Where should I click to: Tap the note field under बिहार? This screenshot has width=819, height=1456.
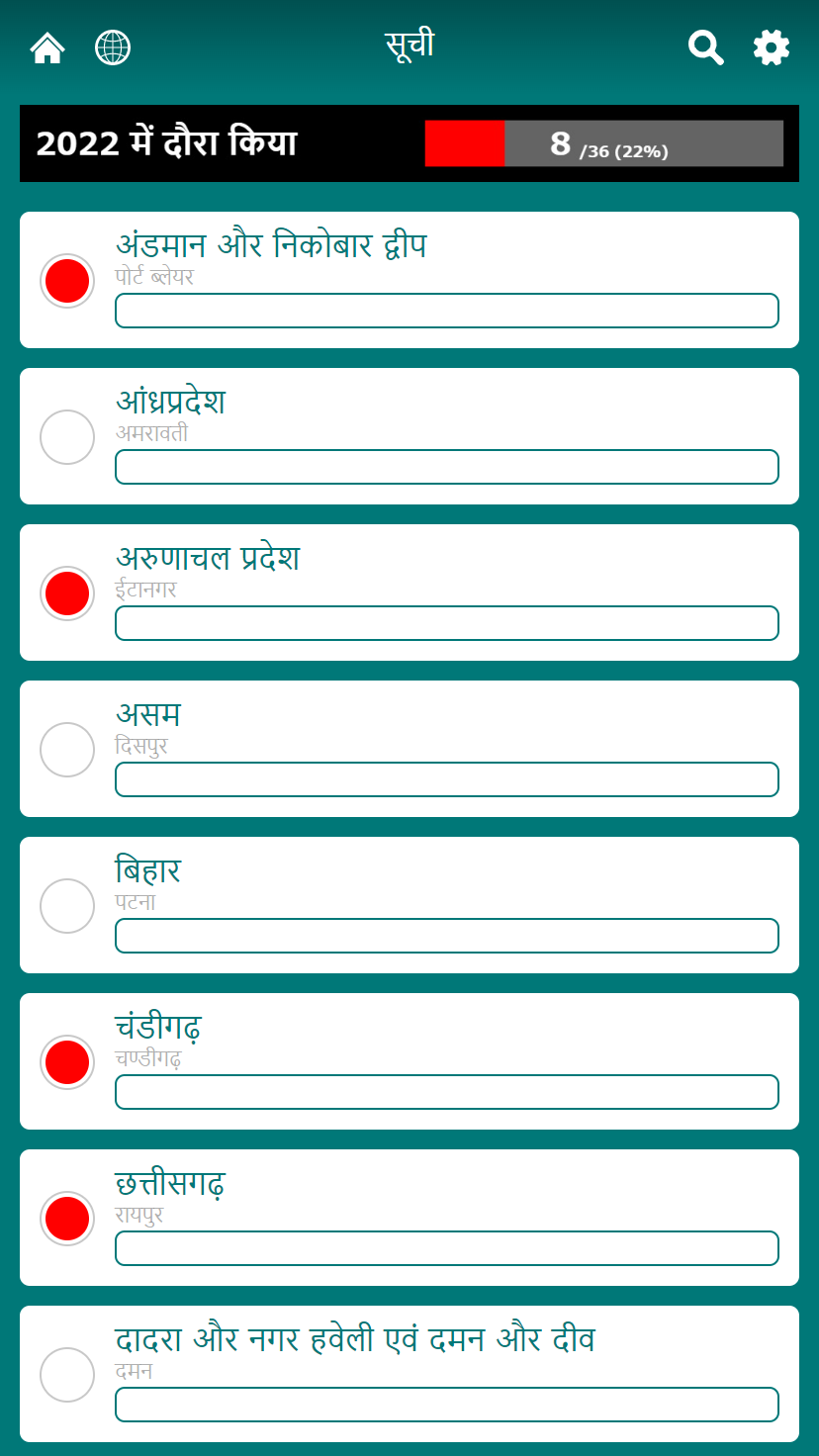pyautogui.click(x=447, y=936)
